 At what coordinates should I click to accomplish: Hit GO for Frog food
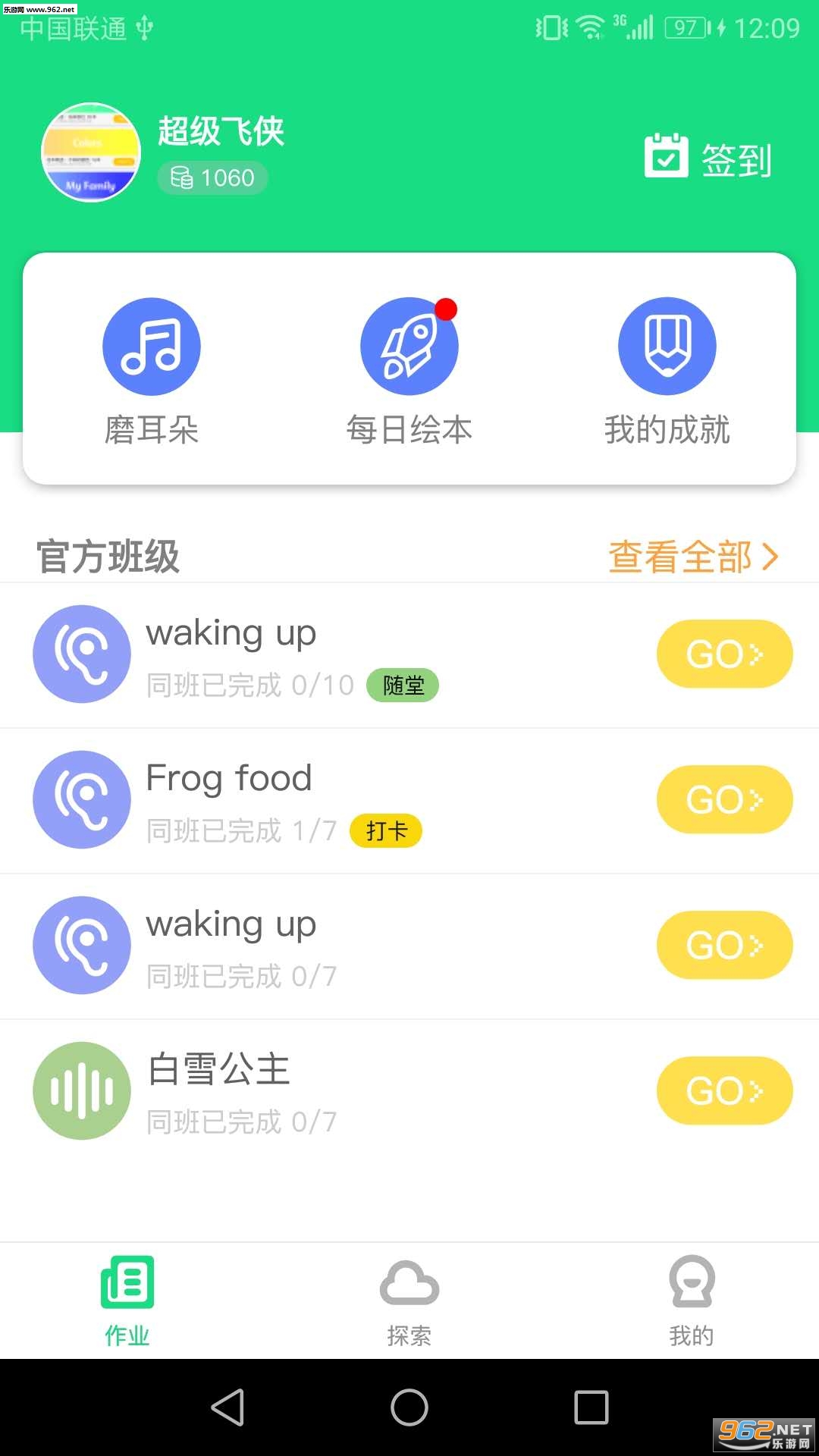(x=724, y=799)
